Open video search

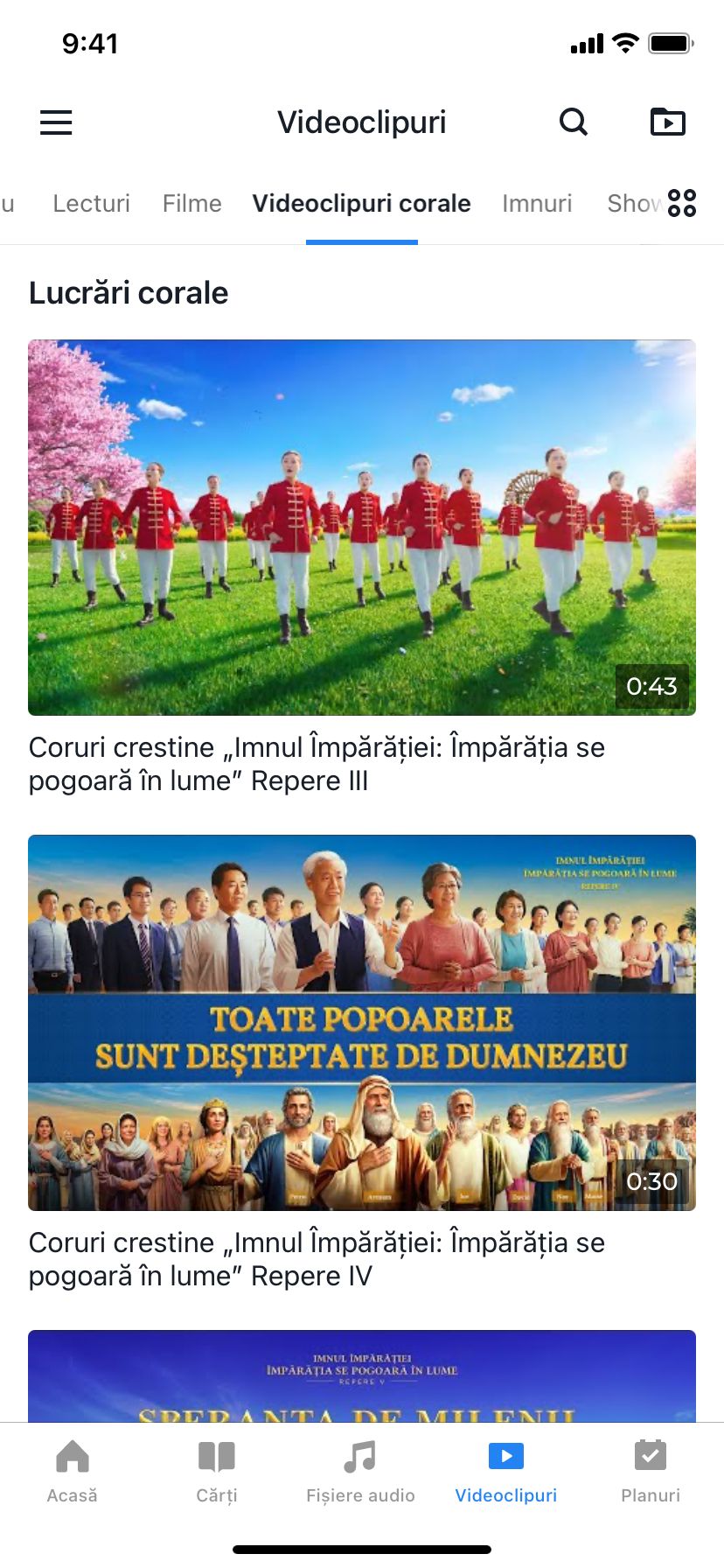[x=574, y=122]
